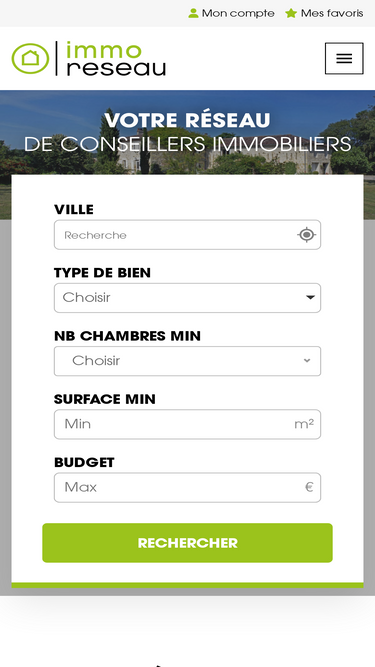Tap the Ville search field
Screen dimensions: 375x667
point(187,235)
